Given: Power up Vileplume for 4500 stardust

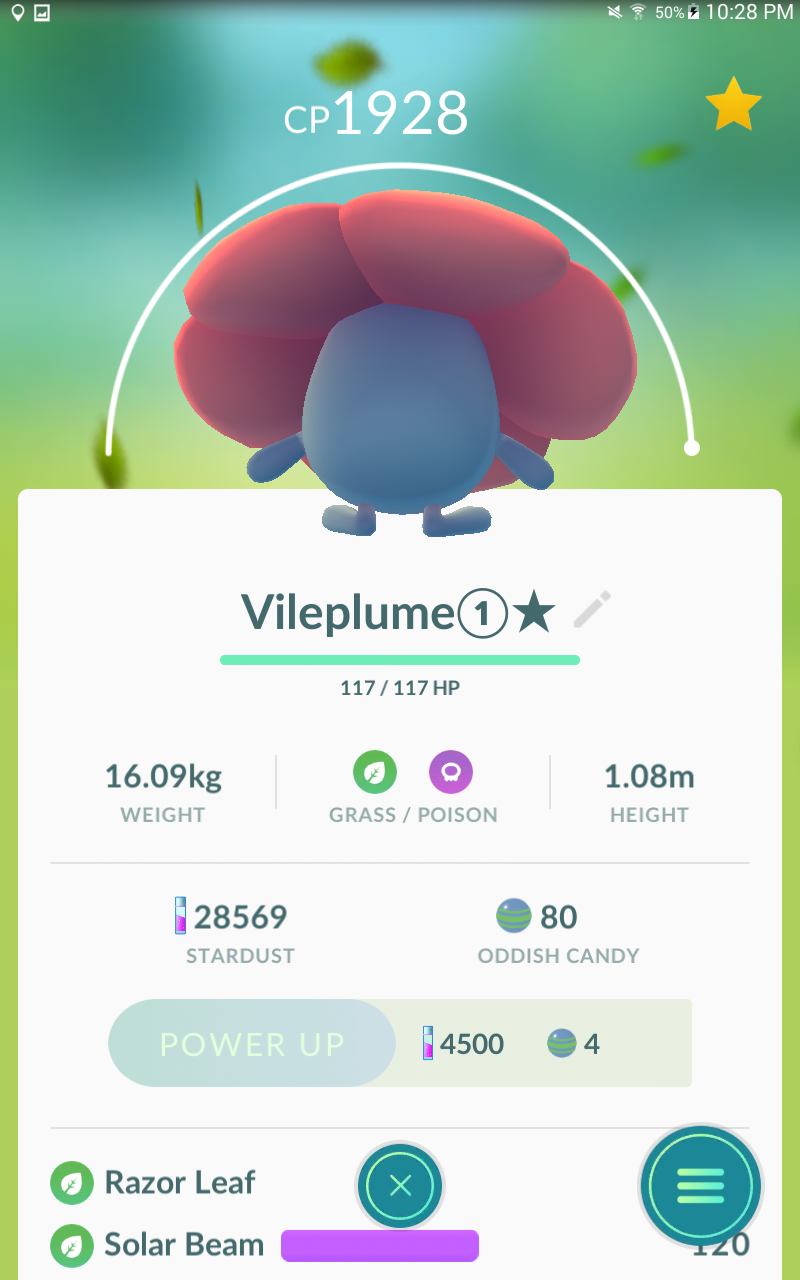Looking at the screenshot, I should click(252, 1044).
